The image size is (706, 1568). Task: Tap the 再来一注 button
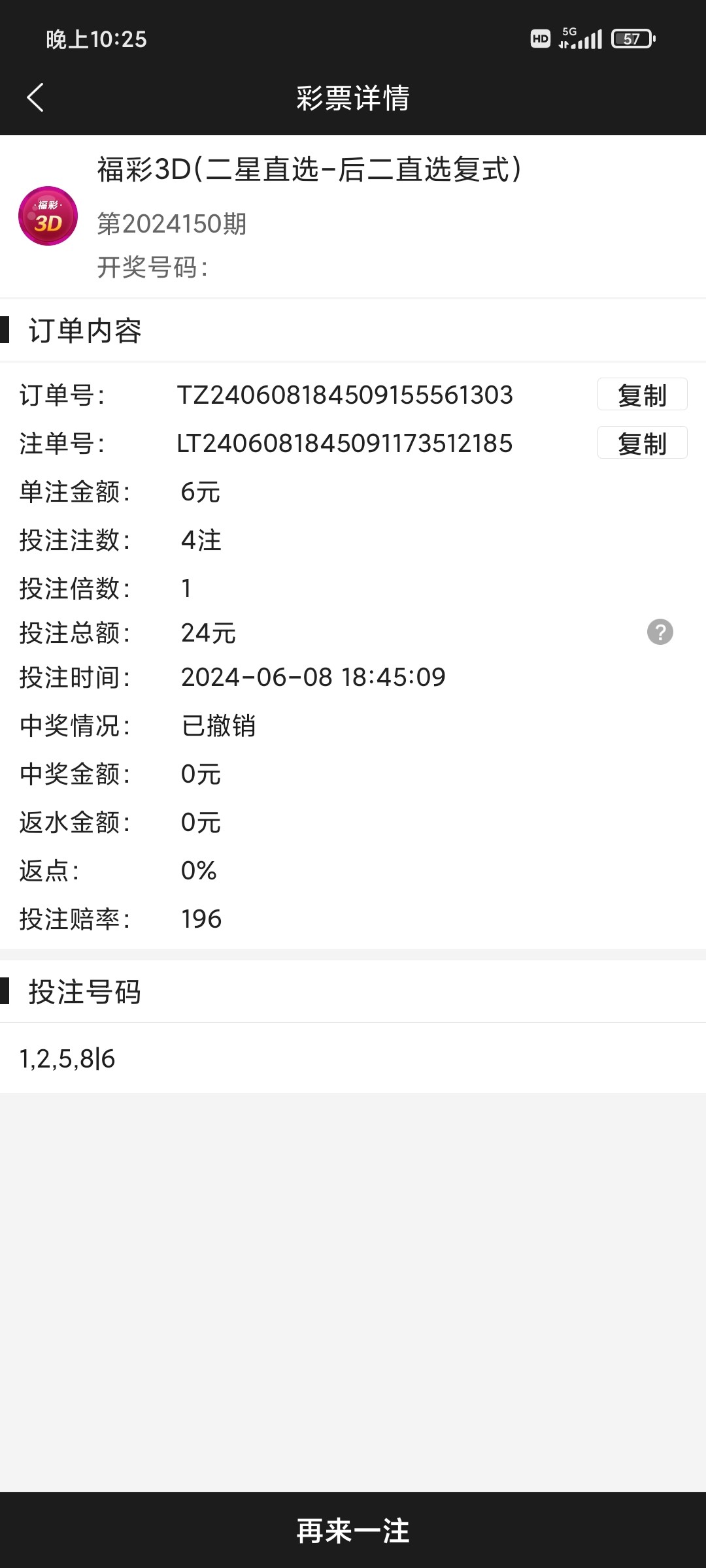coord(353,1530)
